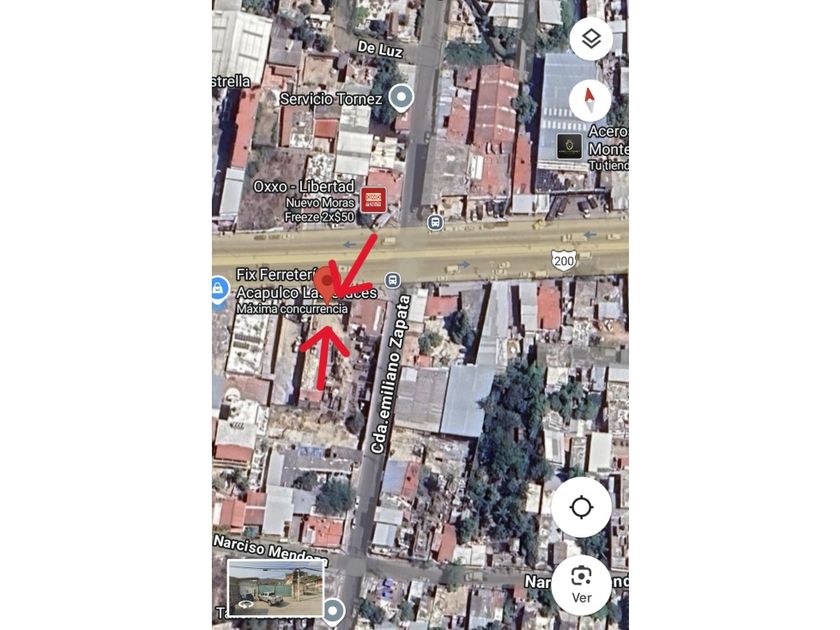Tap the compass to reorient north

(x=590, y=100)
